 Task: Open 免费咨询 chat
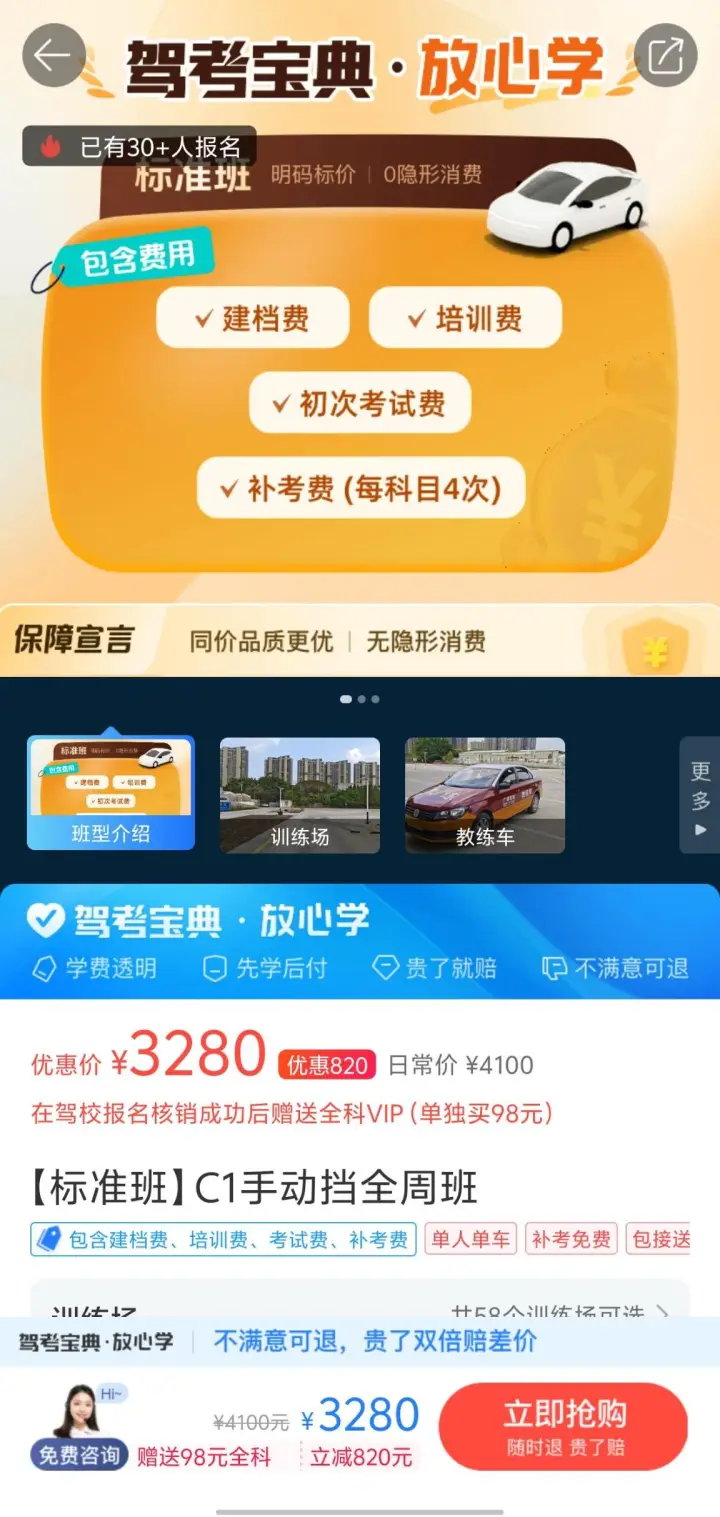click(79, 1427)
